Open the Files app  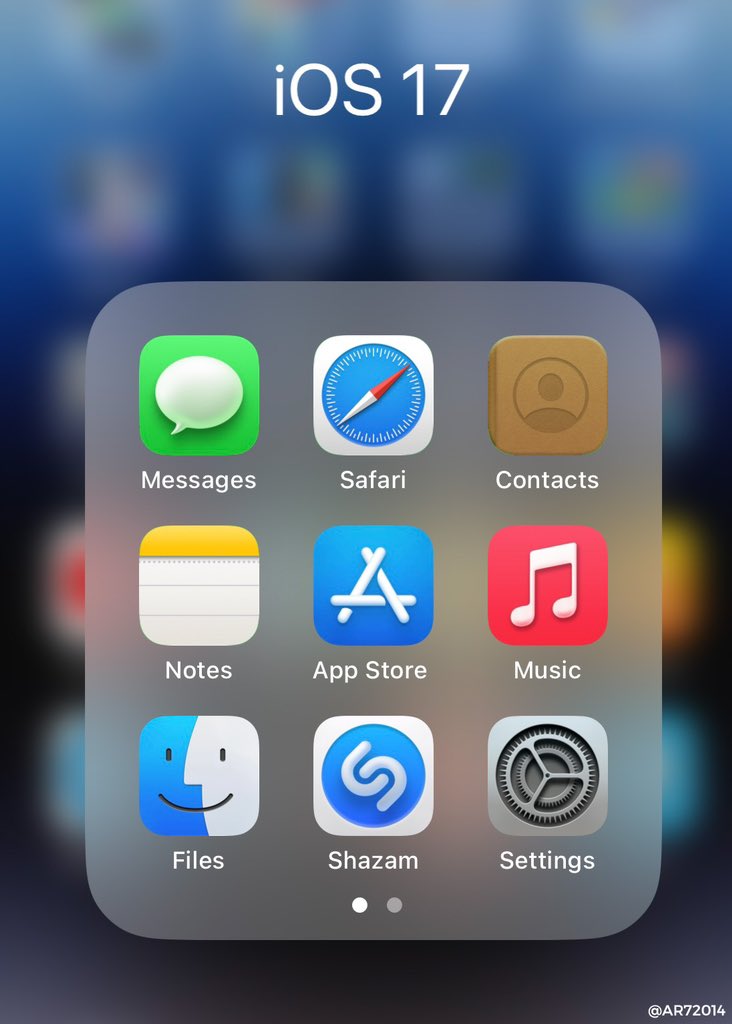click(198, 775)
